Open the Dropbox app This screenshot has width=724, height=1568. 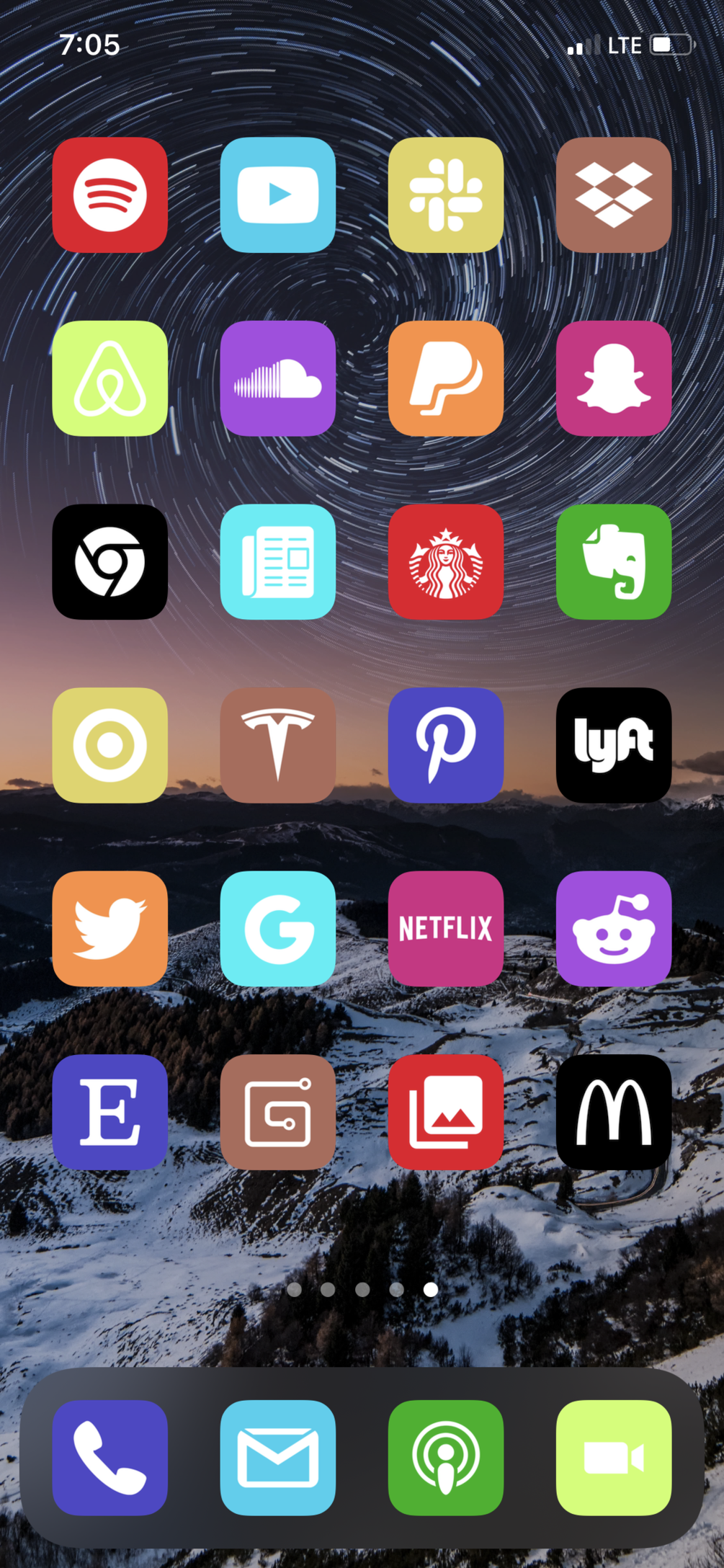(x=614, y=195)
